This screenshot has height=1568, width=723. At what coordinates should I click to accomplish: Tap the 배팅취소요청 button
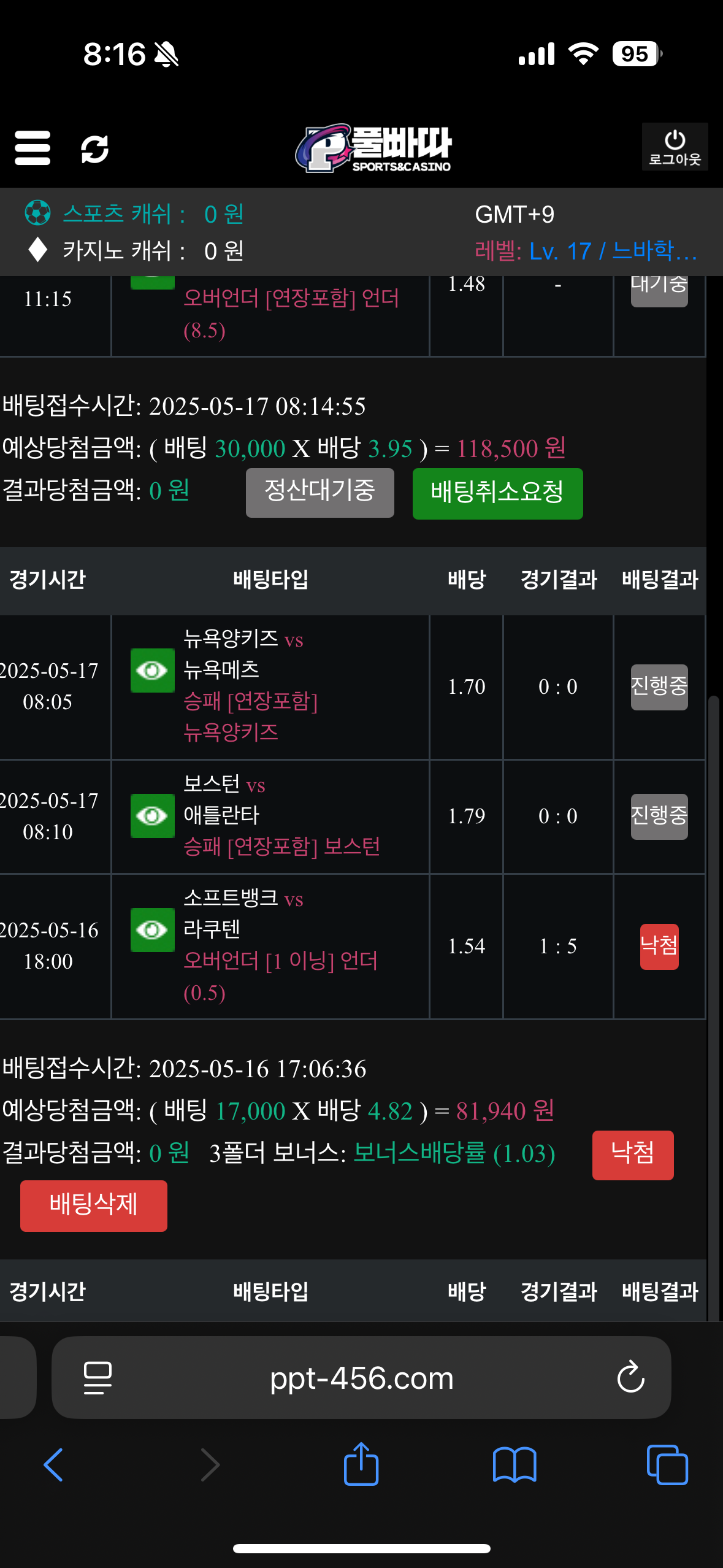pos(497,493)
